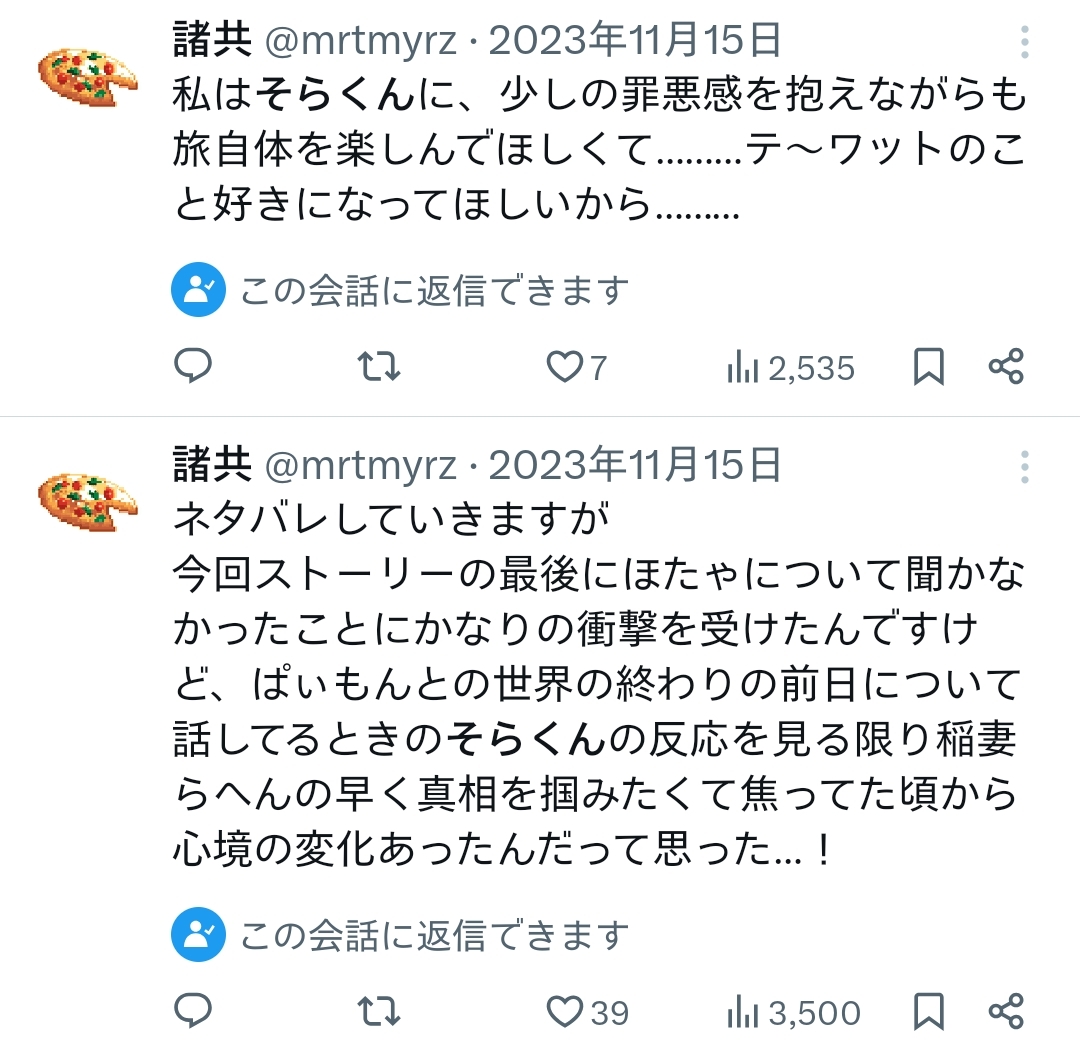
Task: Reply to the post with 2,535 views
Action: [193, 367]
